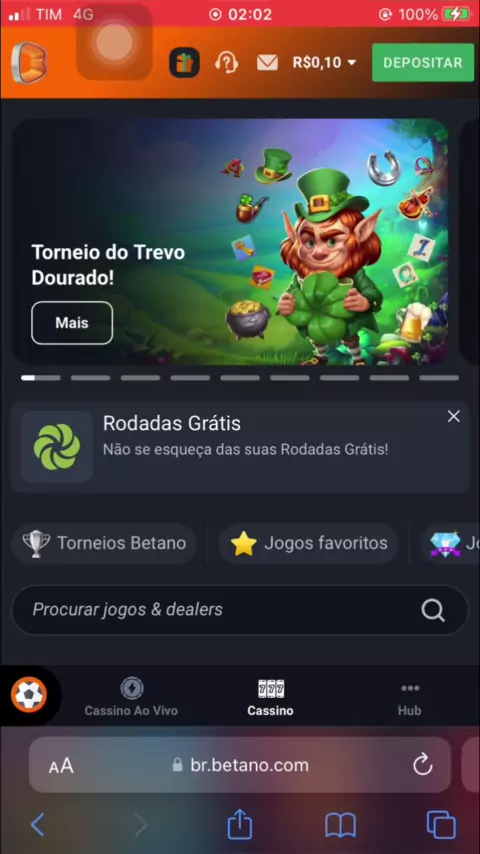The height and width of the screenshot is (854, 480).
Task: Focus the Procurar jogos & dealers field
Action: point(240,610)
